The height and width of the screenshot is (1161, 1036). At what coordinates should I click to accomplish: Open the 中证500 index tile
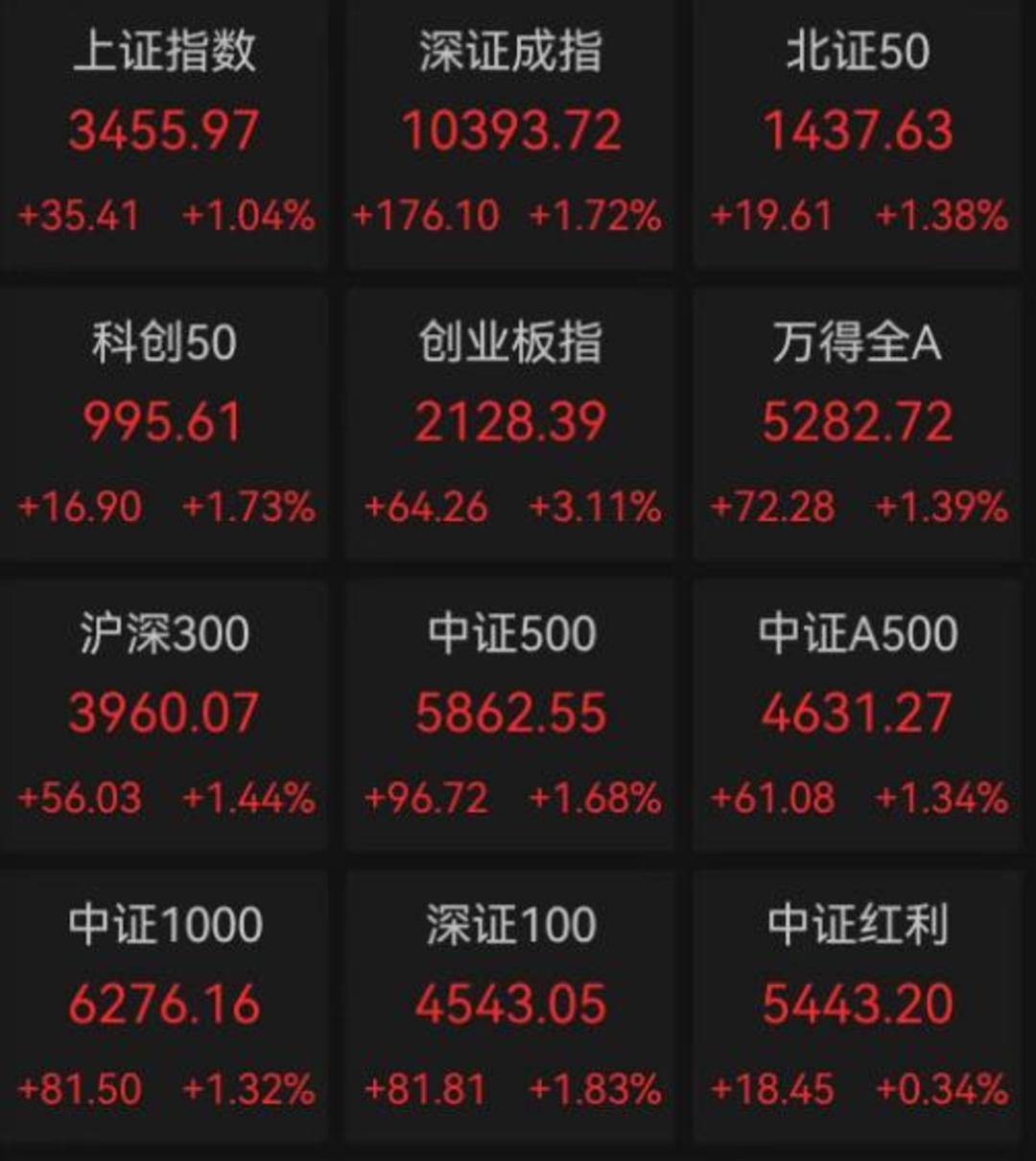[x=510, y=714]
